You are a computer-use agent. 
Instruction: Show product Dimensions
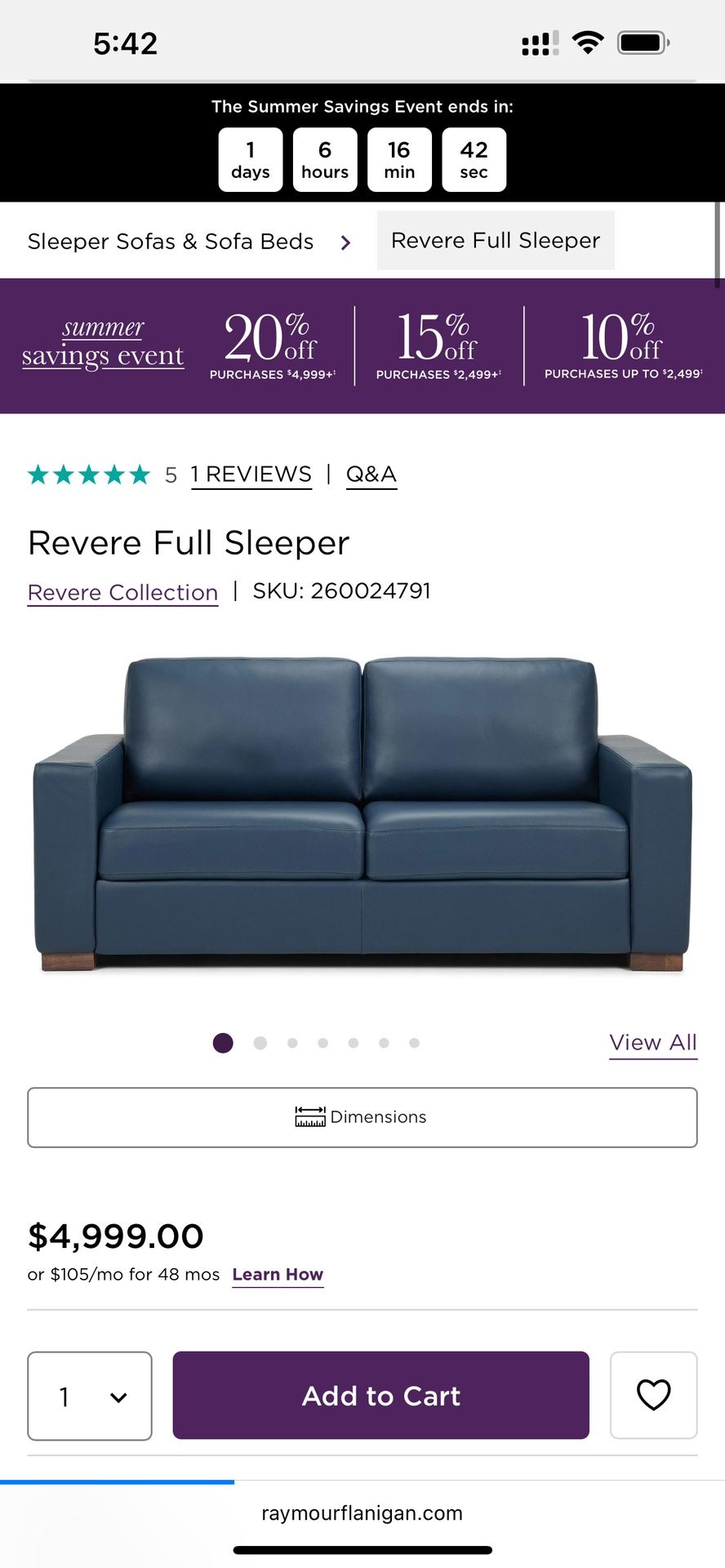pos(362,1117)
